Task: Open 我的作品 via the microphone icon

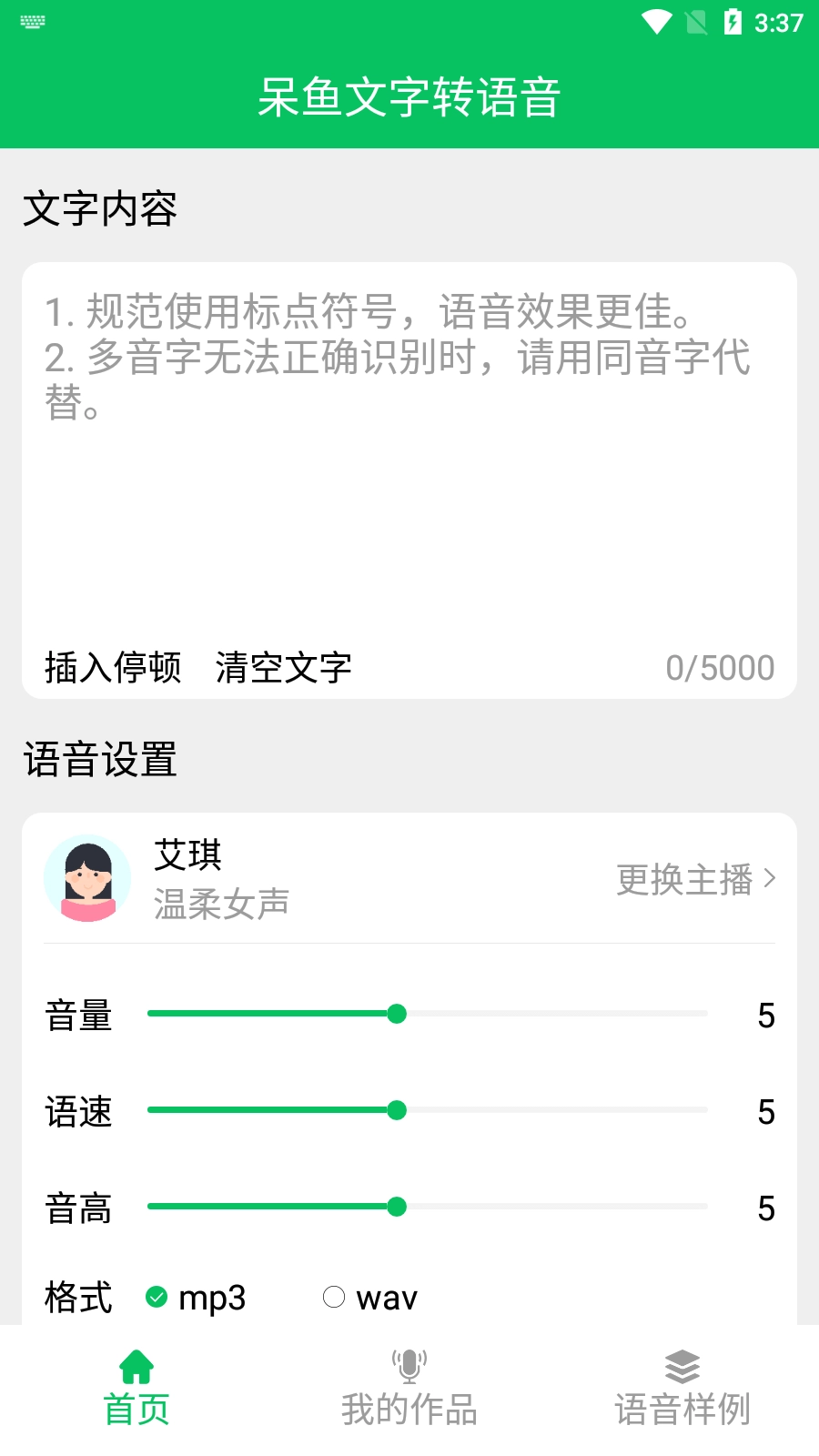Action: (x=409, y=1367)
